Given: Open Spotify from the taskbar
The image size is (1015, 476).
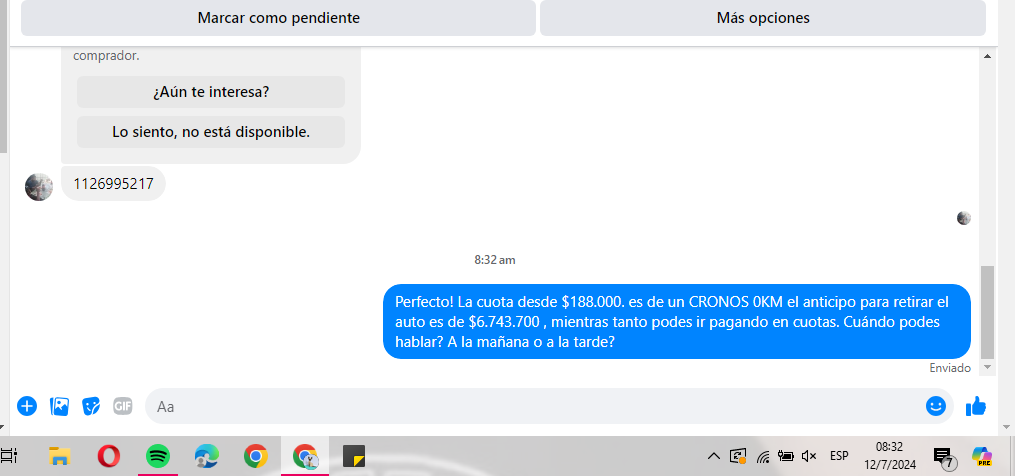Looking at the screenshot, I should pos(158,457).
